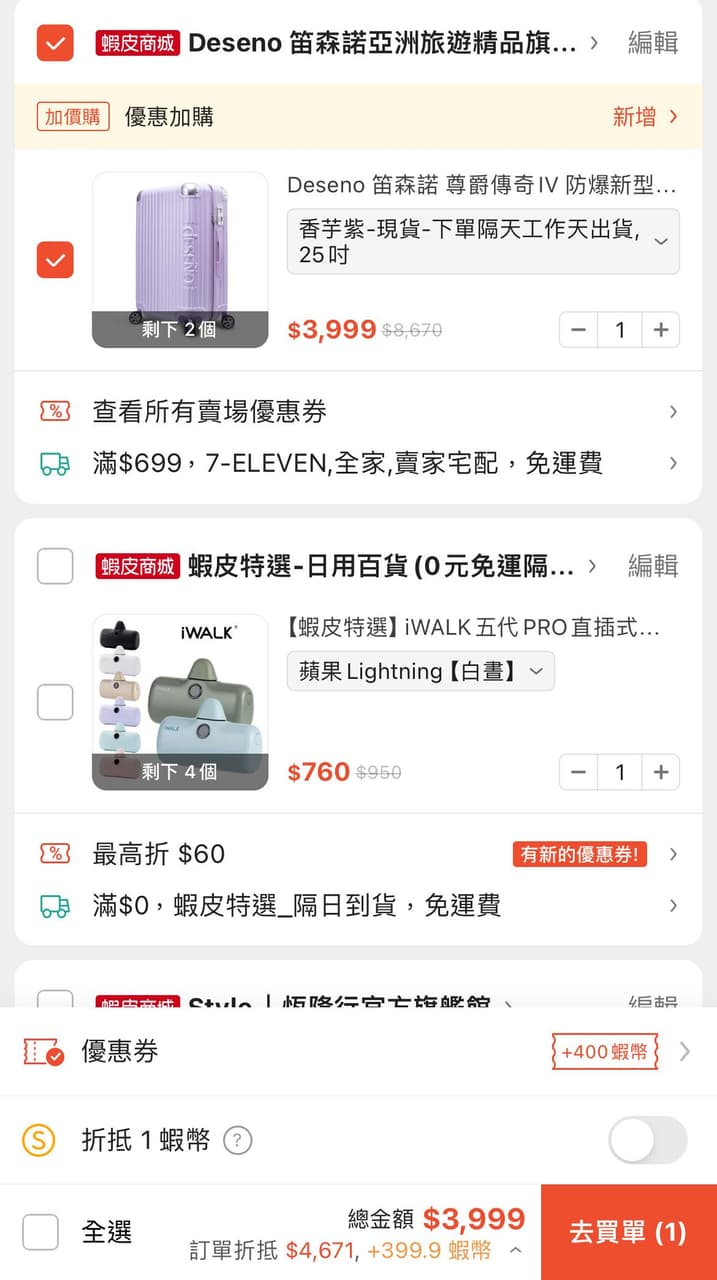This screenshot has width=717, height=1280.
Task: Decrease the Deseno suitcase quantity
Action: click(x=578, y=330)
